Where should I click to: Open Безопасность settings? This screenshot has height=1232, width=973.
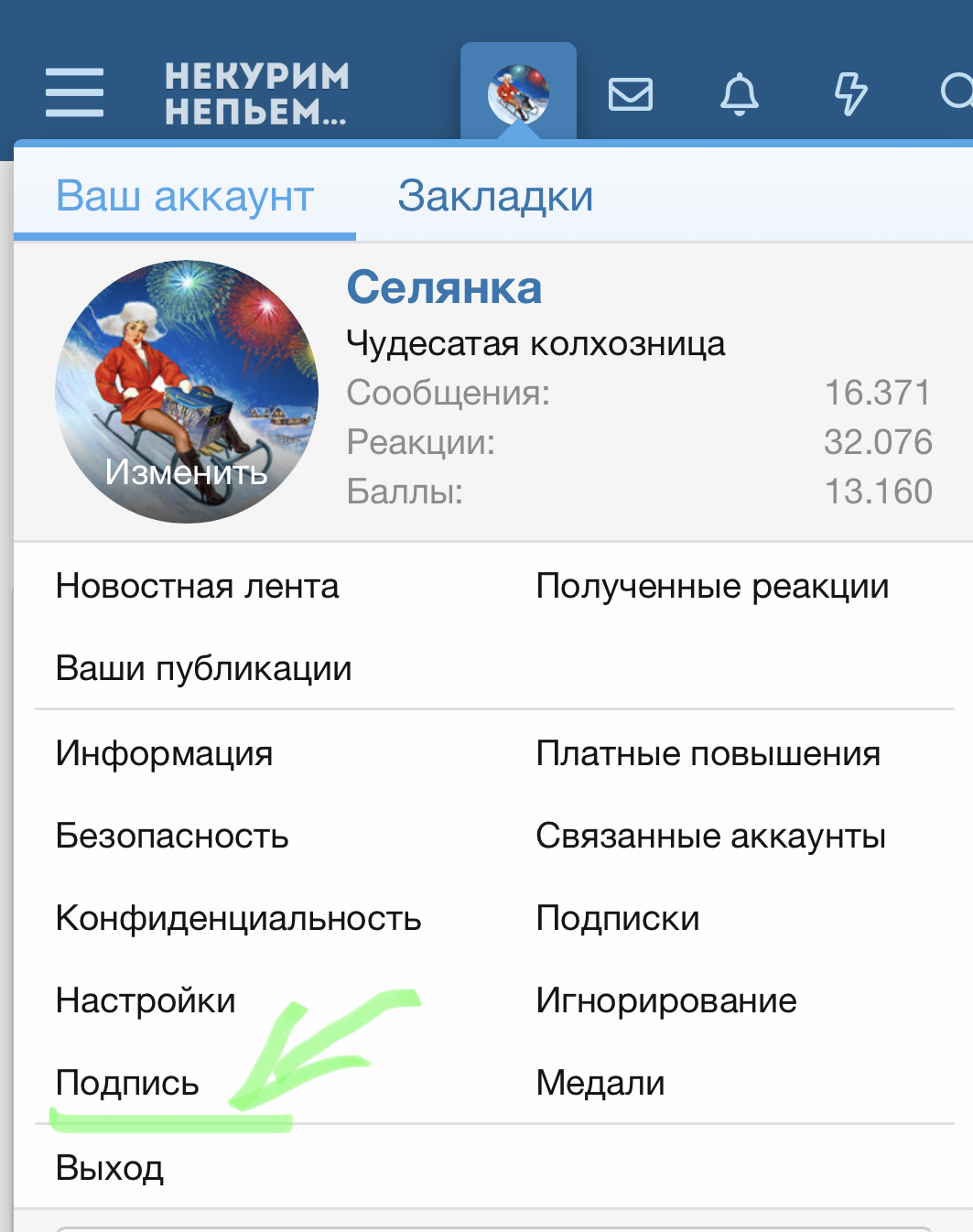pyautogui.click(x=172, y=836)
